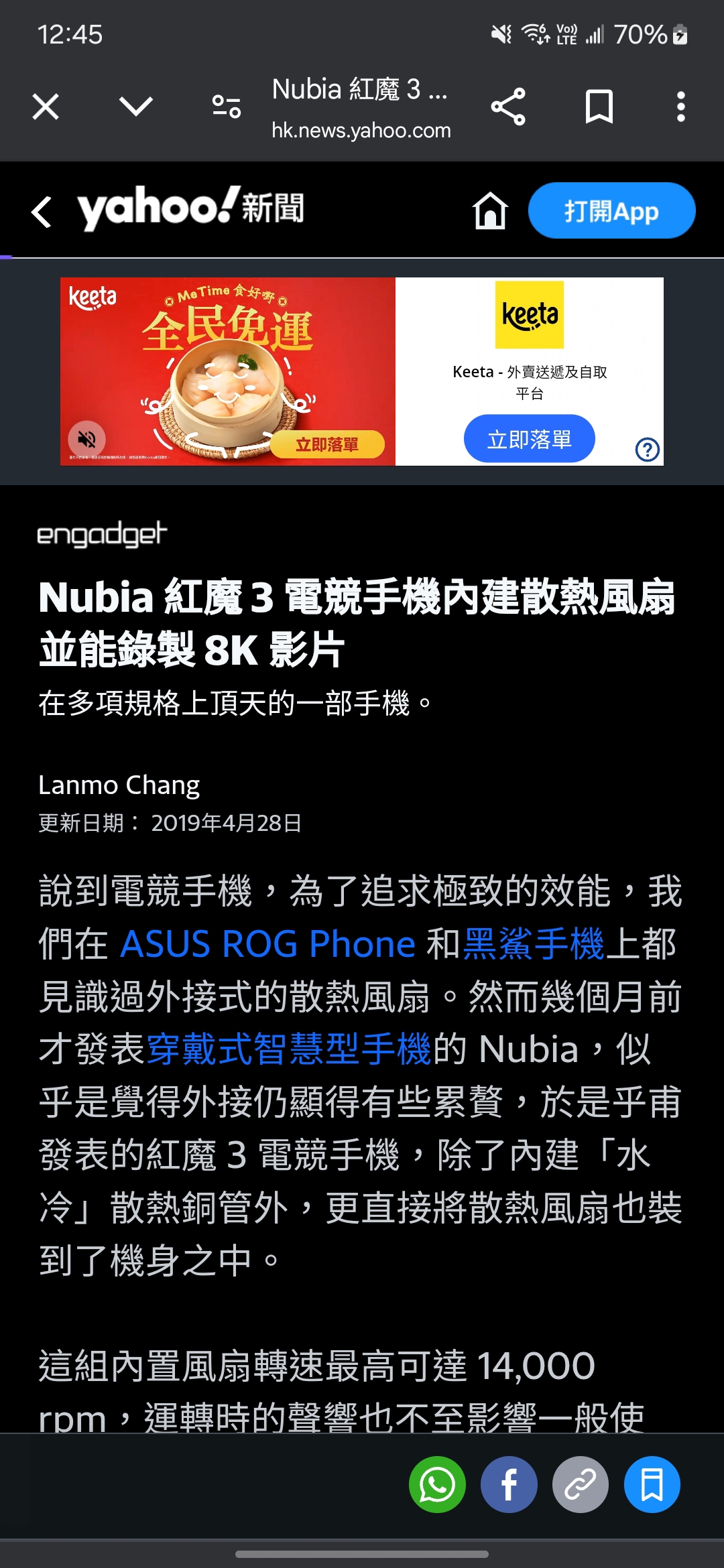Collapse the browser tab with the down chevron
Image resolution: width=724 pixels, height=1568 pixels.
pos(136,106)
